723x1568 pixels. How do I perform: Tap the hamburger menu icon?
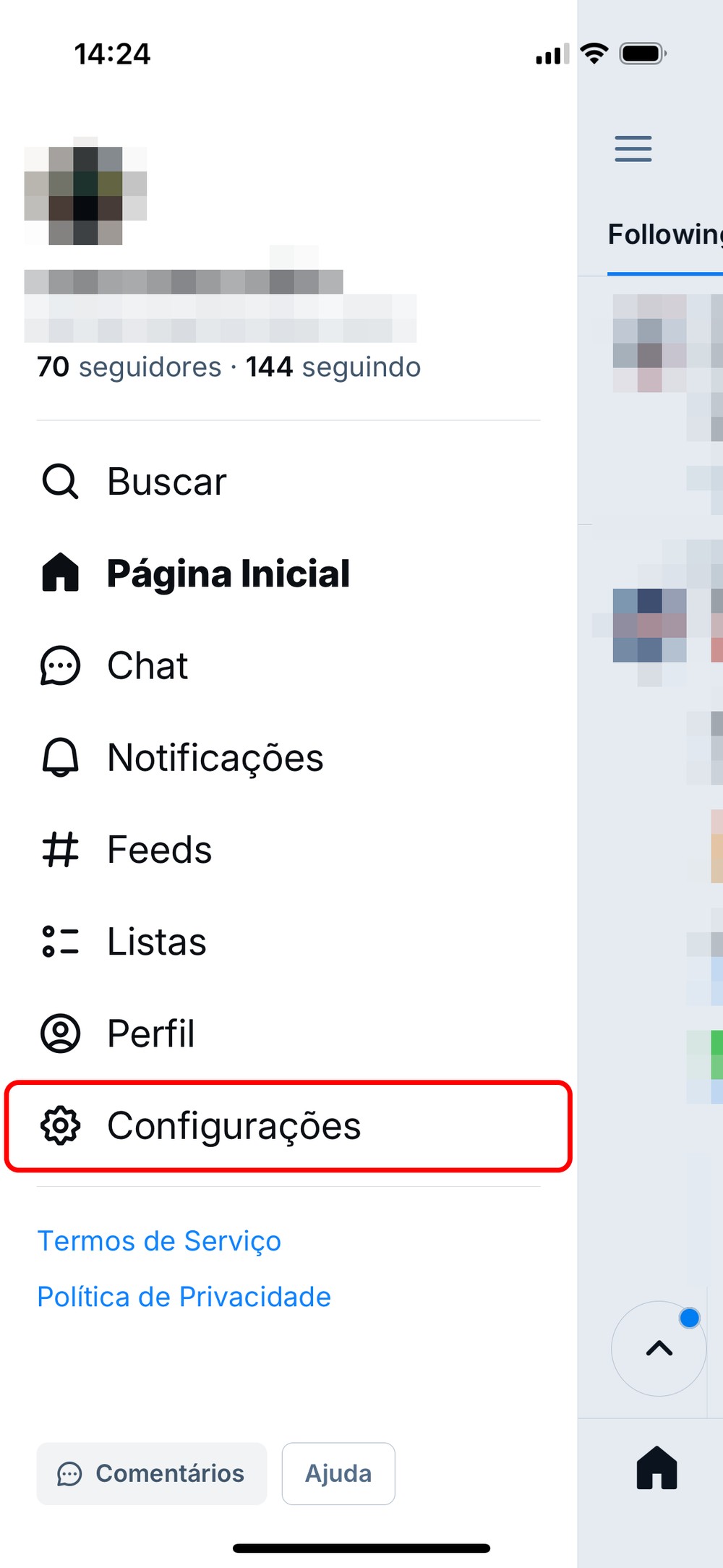point(633,149)
